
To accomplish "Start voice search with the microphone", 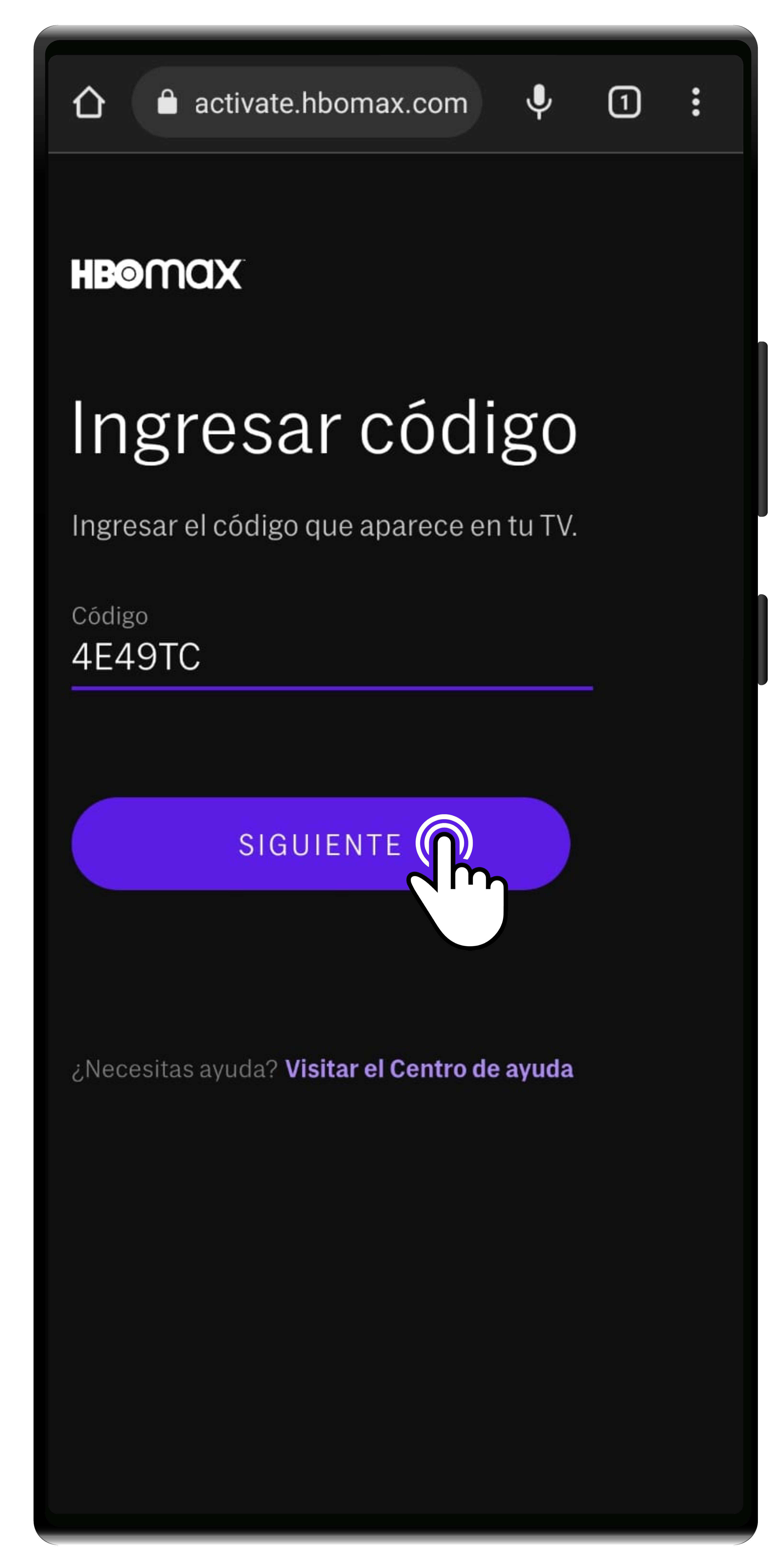I will (539, 102).
